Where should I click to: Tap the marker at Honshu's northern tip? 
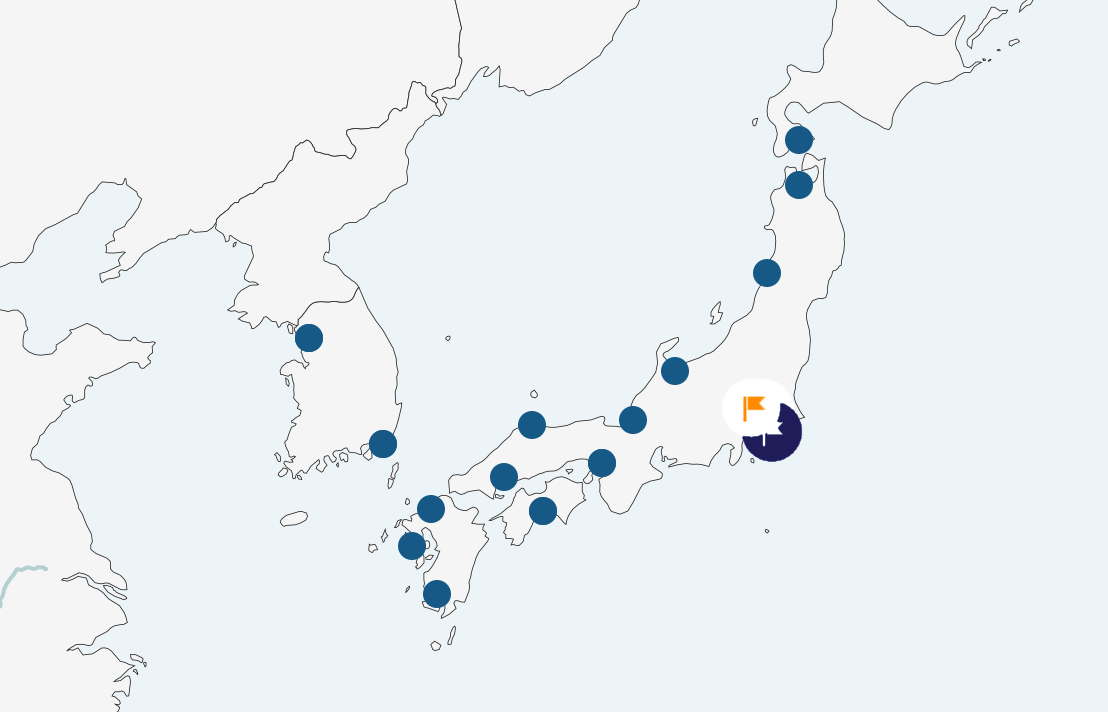(799, 185)
